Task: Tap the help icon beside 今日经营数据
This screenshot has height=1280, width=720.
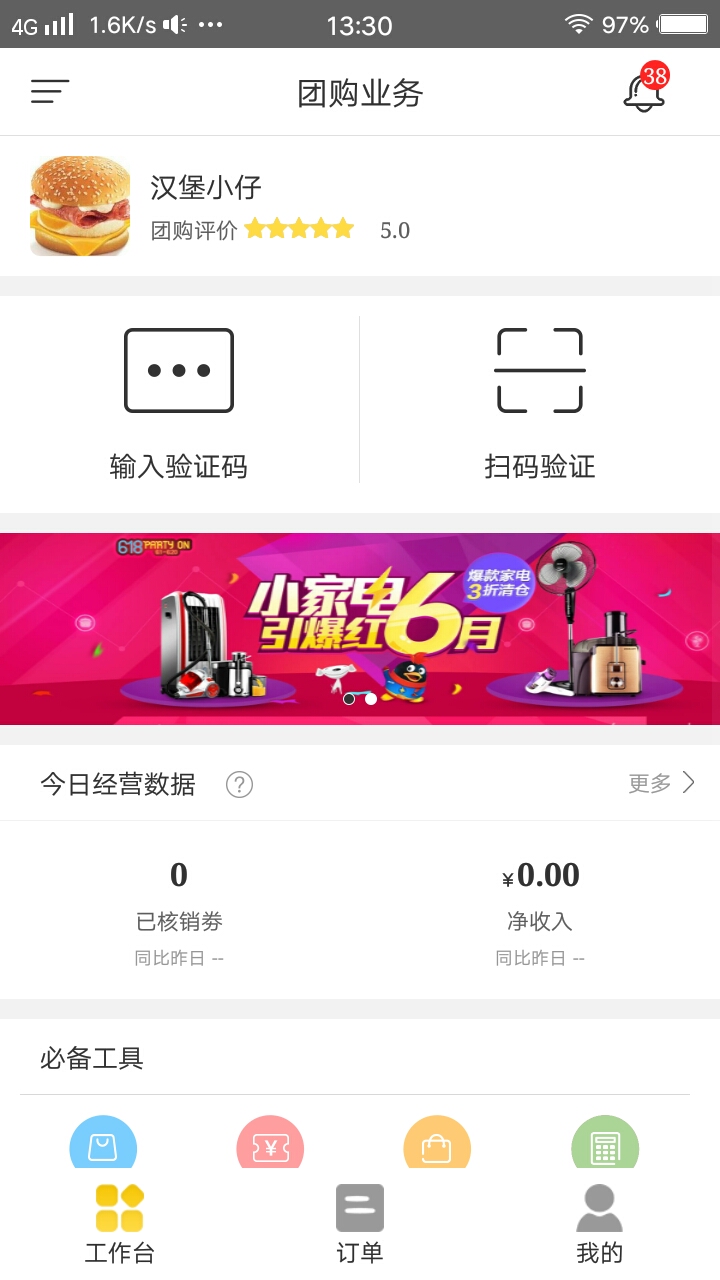Action: point(239,785)
